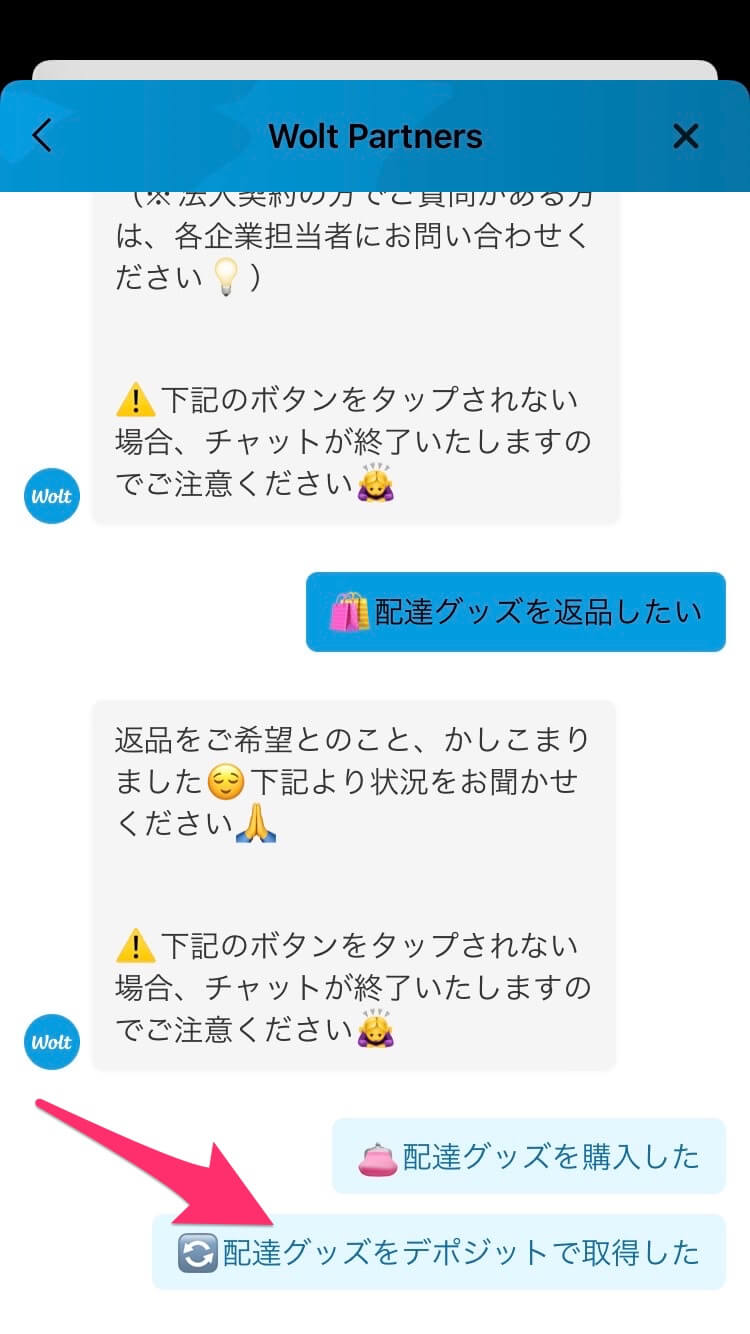Go back from Wolt Partners chat

click(x=41, y=136)
